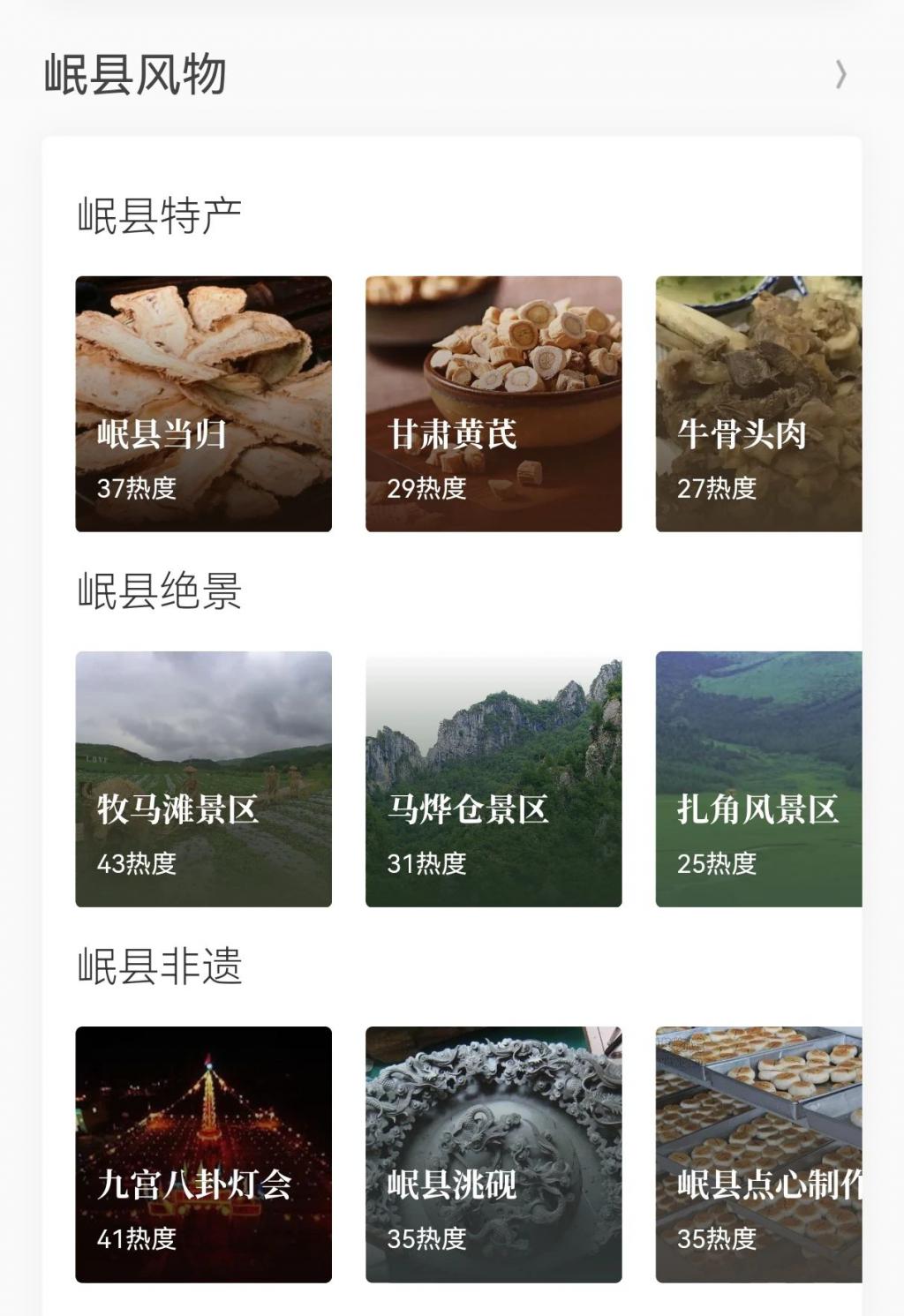The image size is (904, 1316).
Task: Check out the 岷县洮砚 heritage card
Action: point(493,1154)
